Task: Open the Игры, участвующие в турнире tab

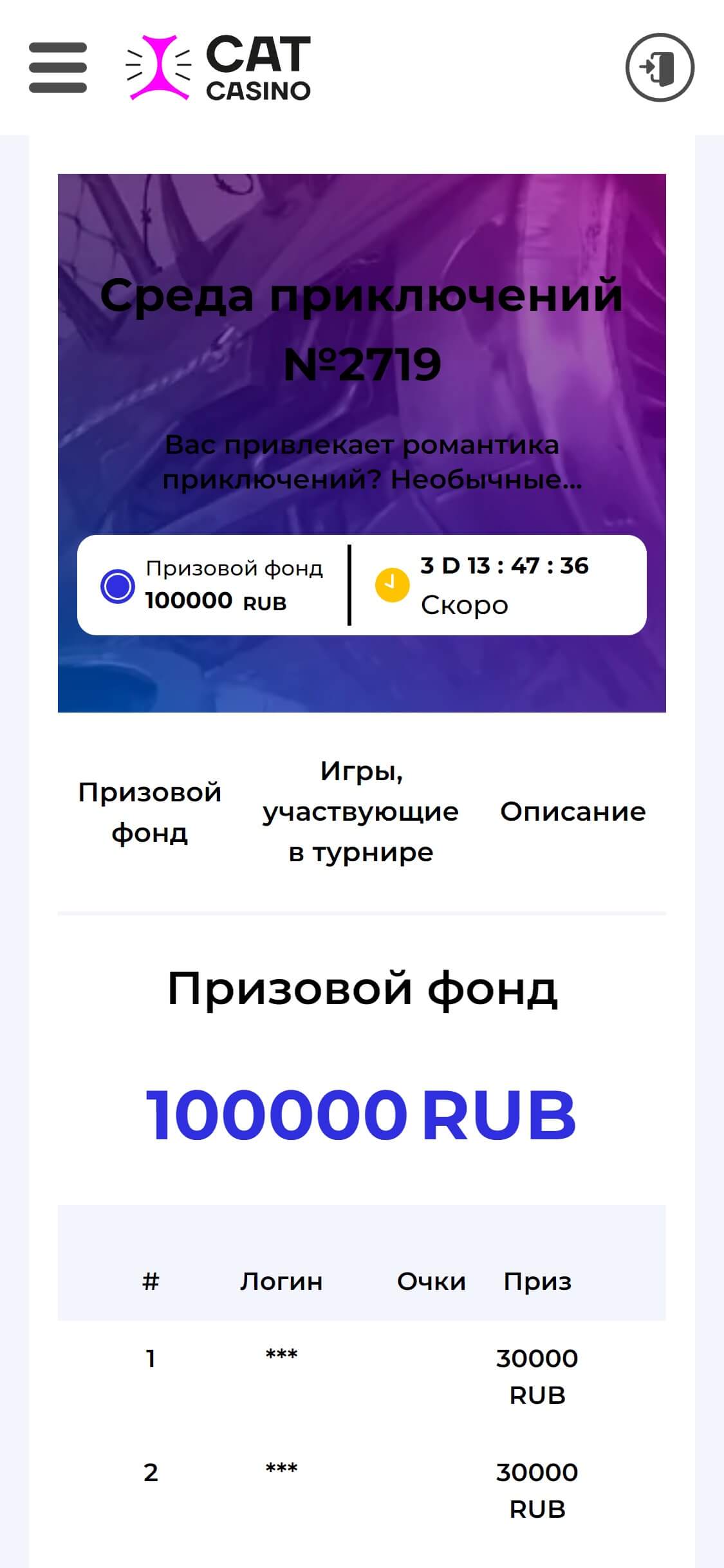Action: (360, 812)
